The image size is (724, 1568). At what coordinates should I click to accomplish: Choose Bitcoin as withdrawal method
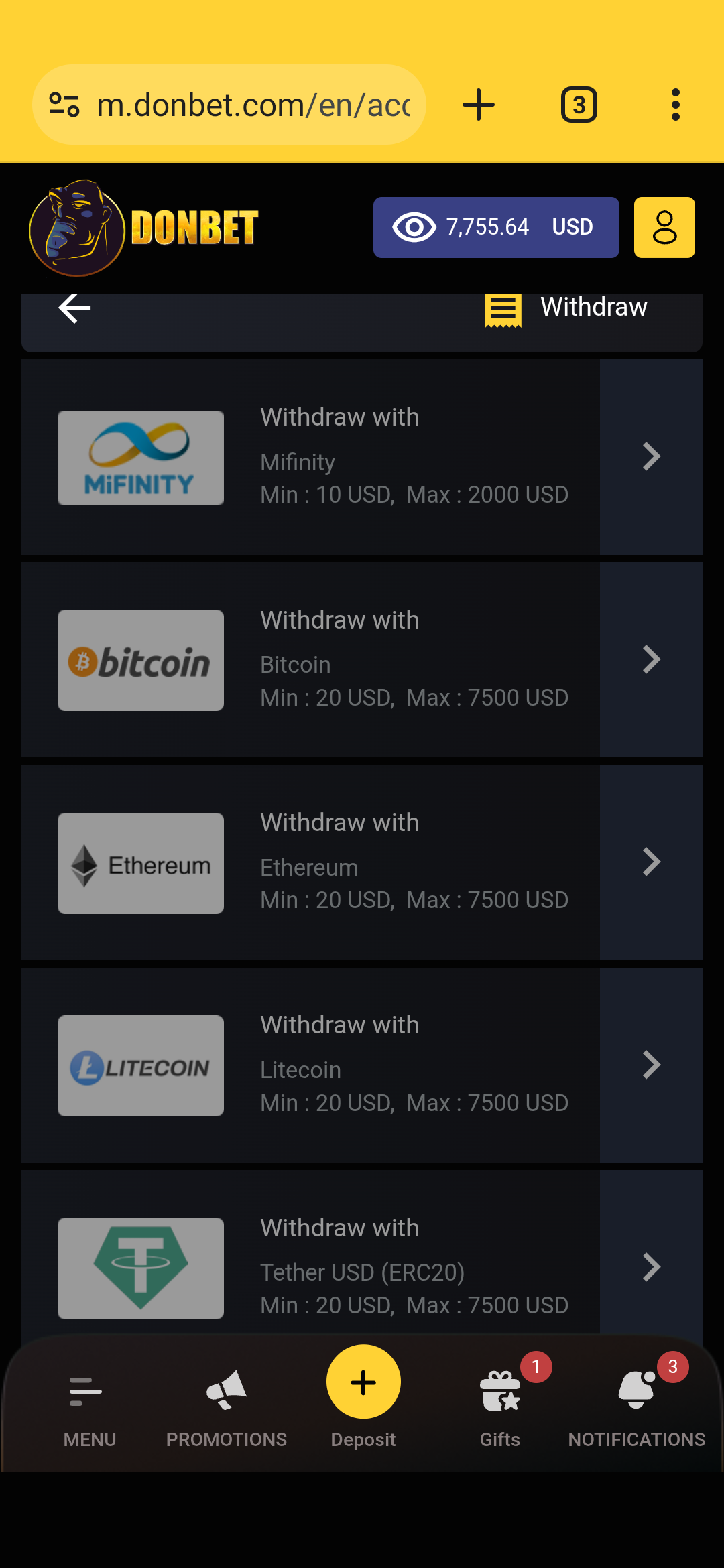(362, 660)
